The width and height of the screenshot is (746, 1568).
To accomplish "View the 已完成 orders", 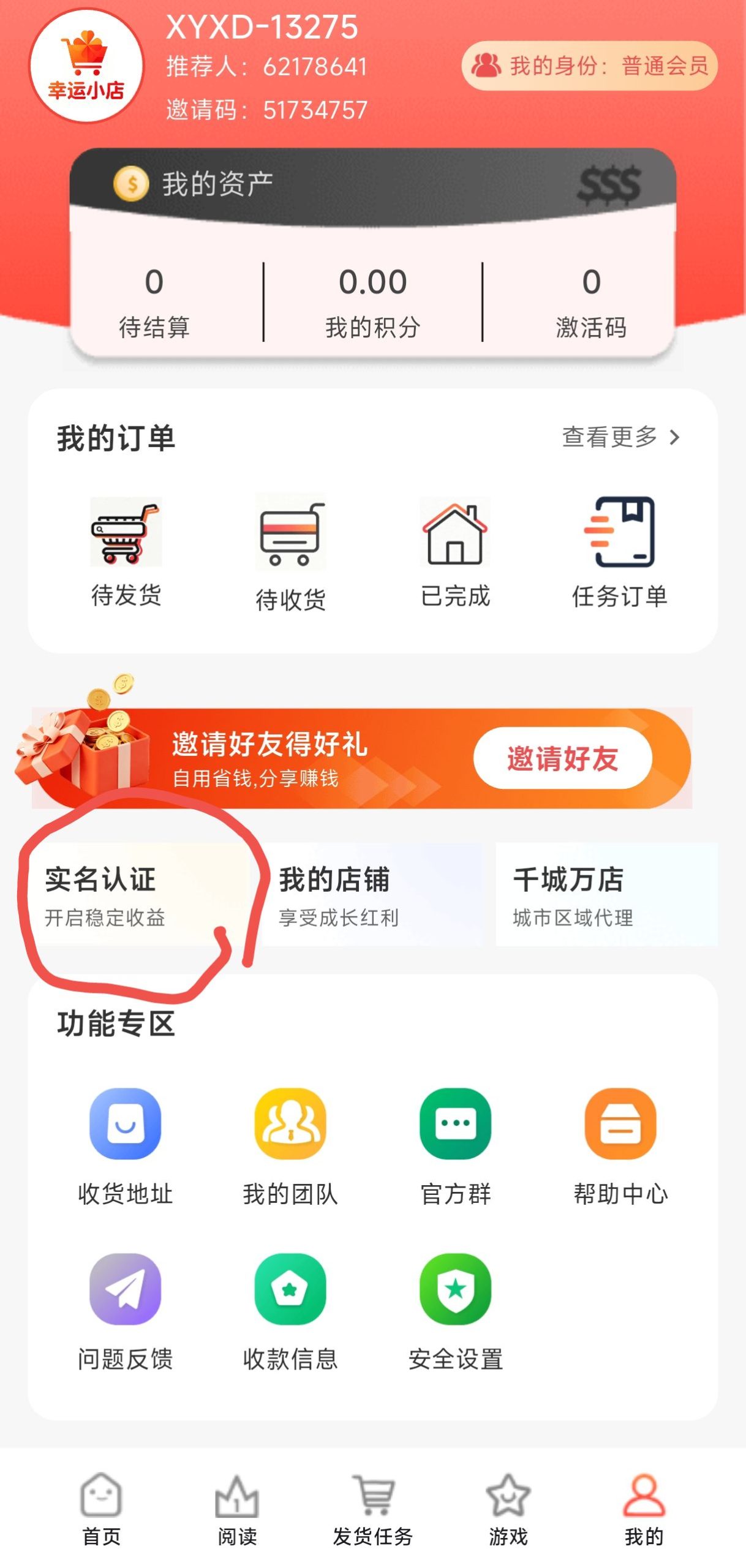I will 455,549.
